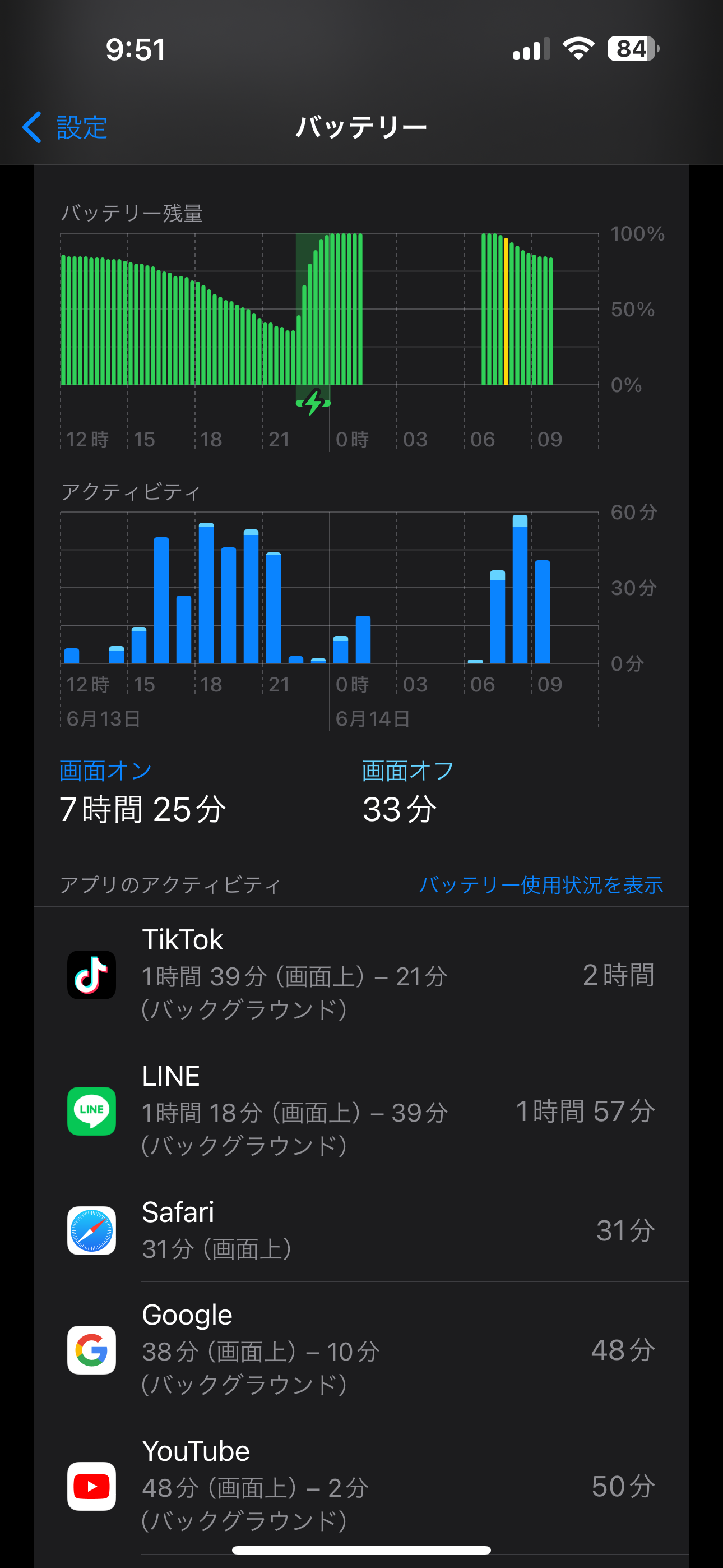Tap the Safari activity row
Image resolution: width=723 pixels, height=1568 pixels.
pyautogui.click(x=361, y=1230)
